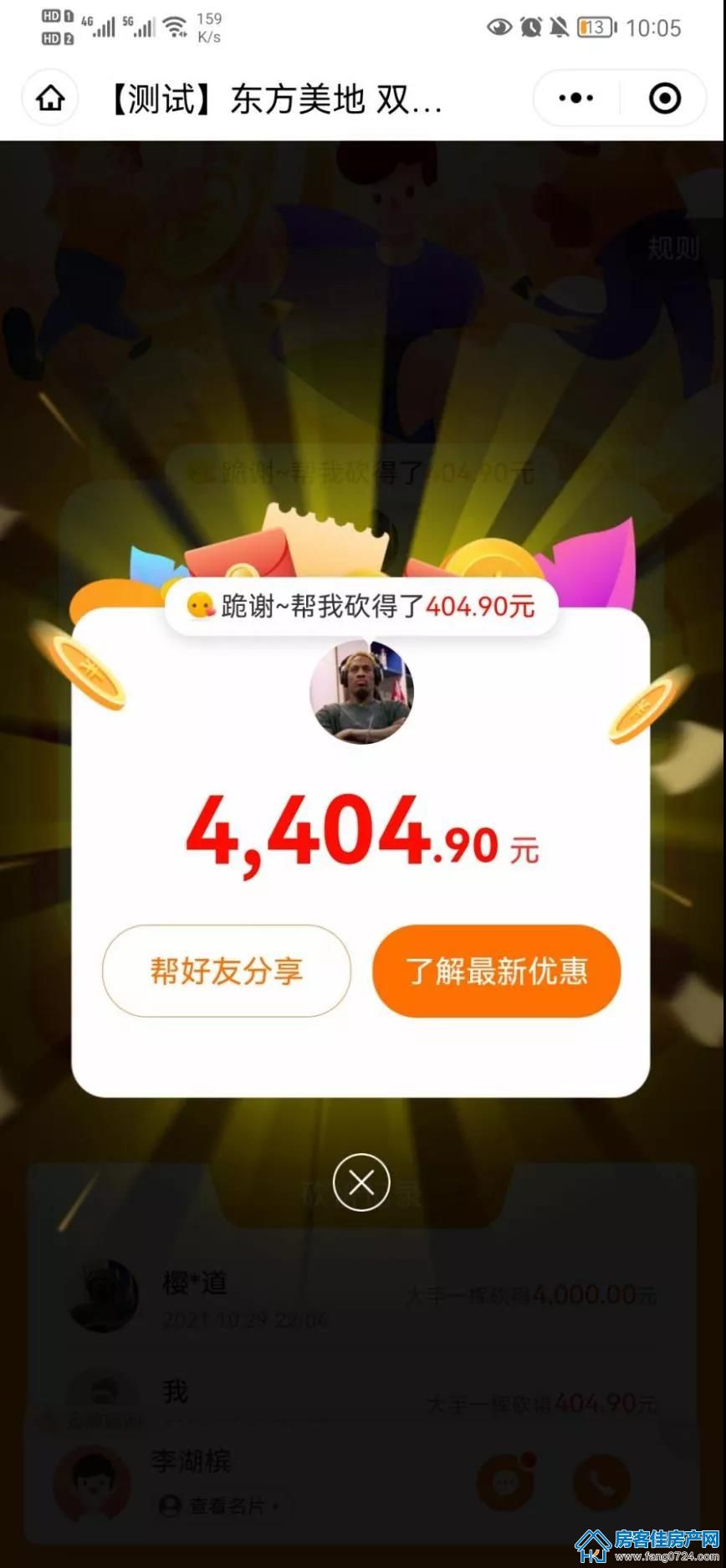The height and width of the screenshot is (1568, 726).
Task: Dismiss the popup with the X button
Action: click(361, 1182)
